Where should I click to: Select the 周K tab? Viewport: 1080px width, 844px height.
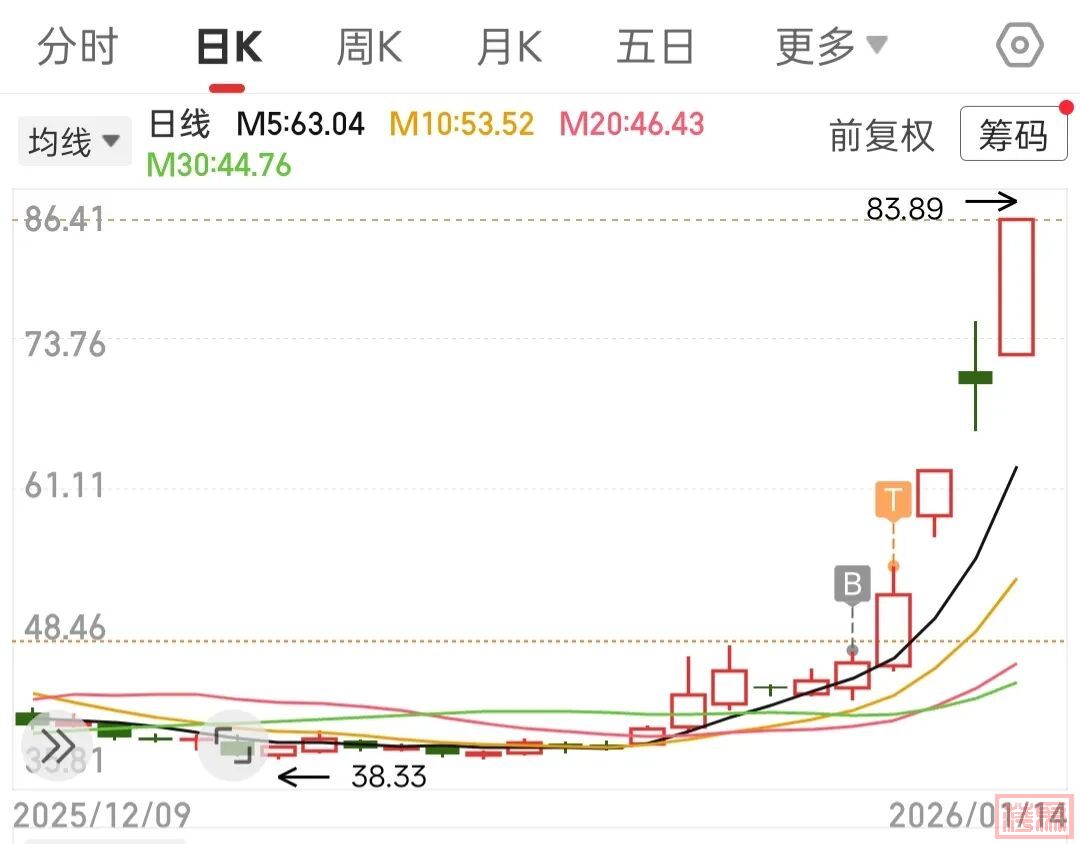click(x=369, y=47)
